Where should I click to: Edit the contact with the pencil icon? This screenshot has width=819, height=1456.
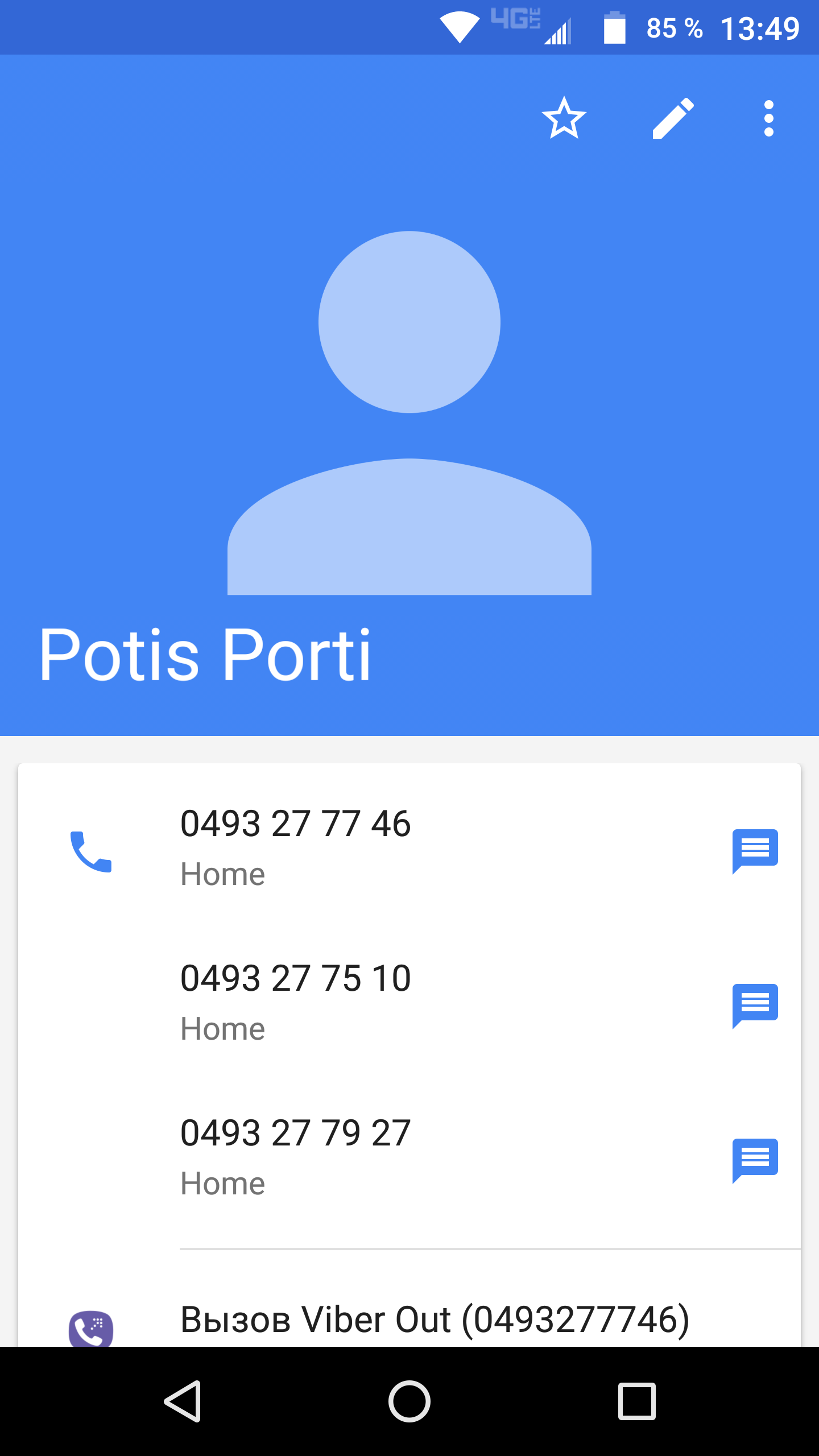pos(673,118)
